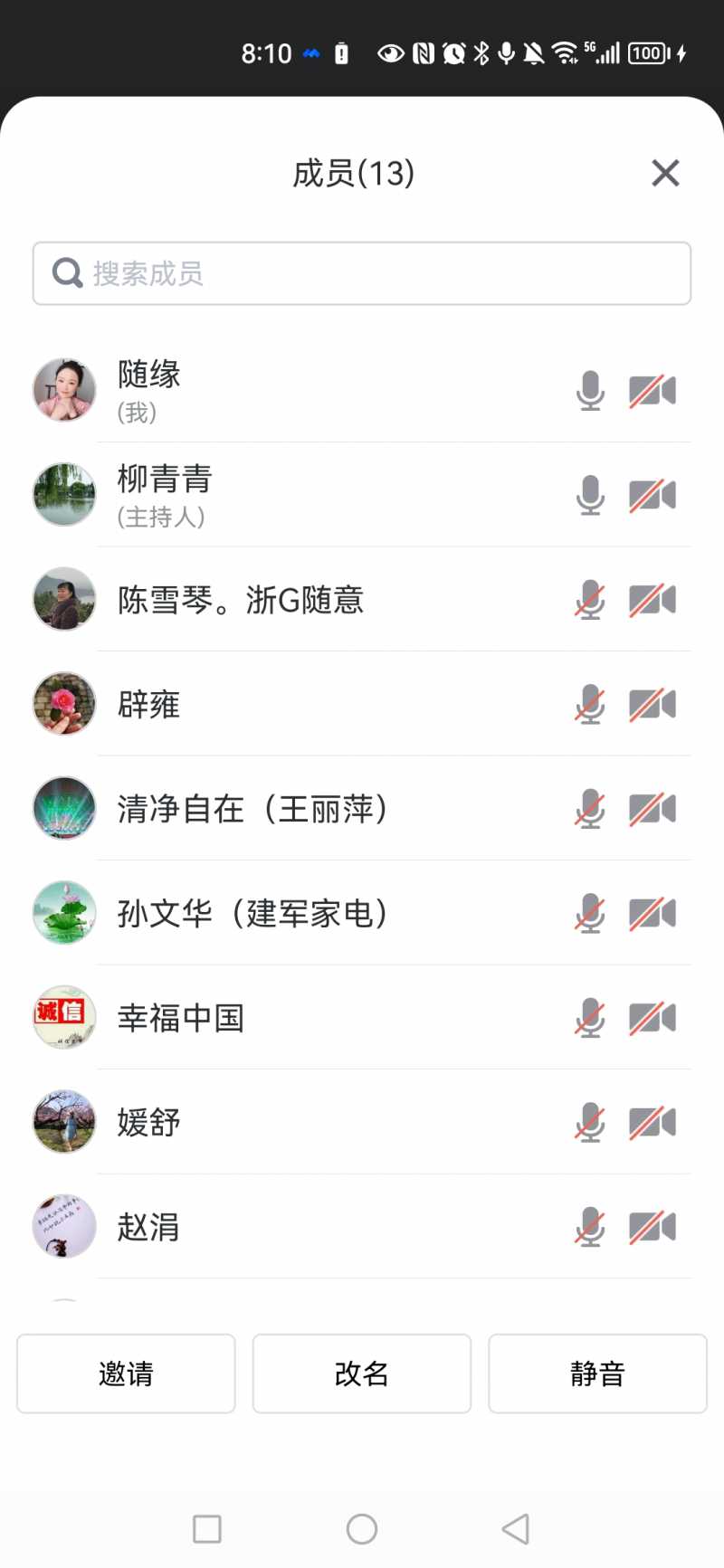Open 孙文华（建军家电）member row
Viewport: 724px width, 1568px height.
click(271, 913)
